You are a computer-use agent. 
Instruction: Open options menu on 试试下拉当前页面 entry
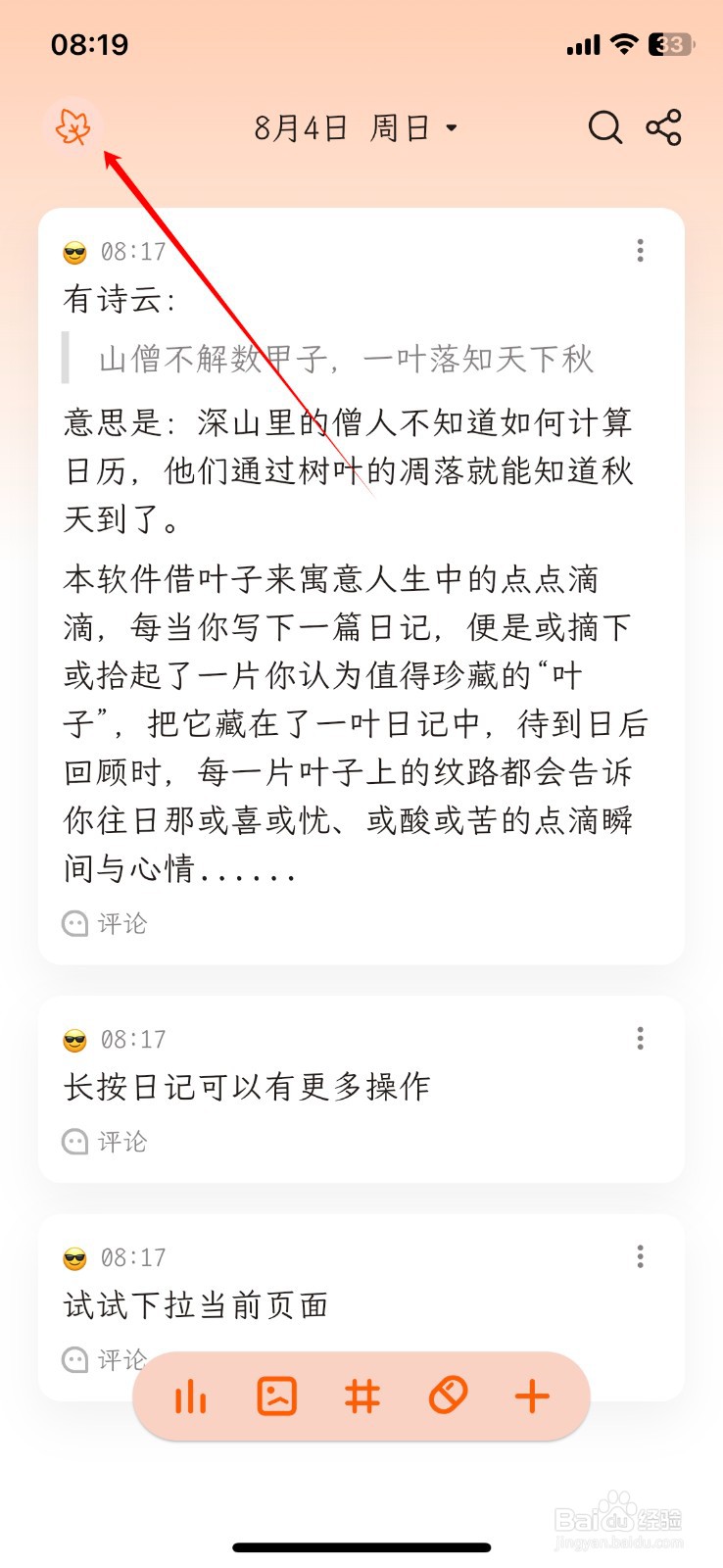tap(640, 1255)
